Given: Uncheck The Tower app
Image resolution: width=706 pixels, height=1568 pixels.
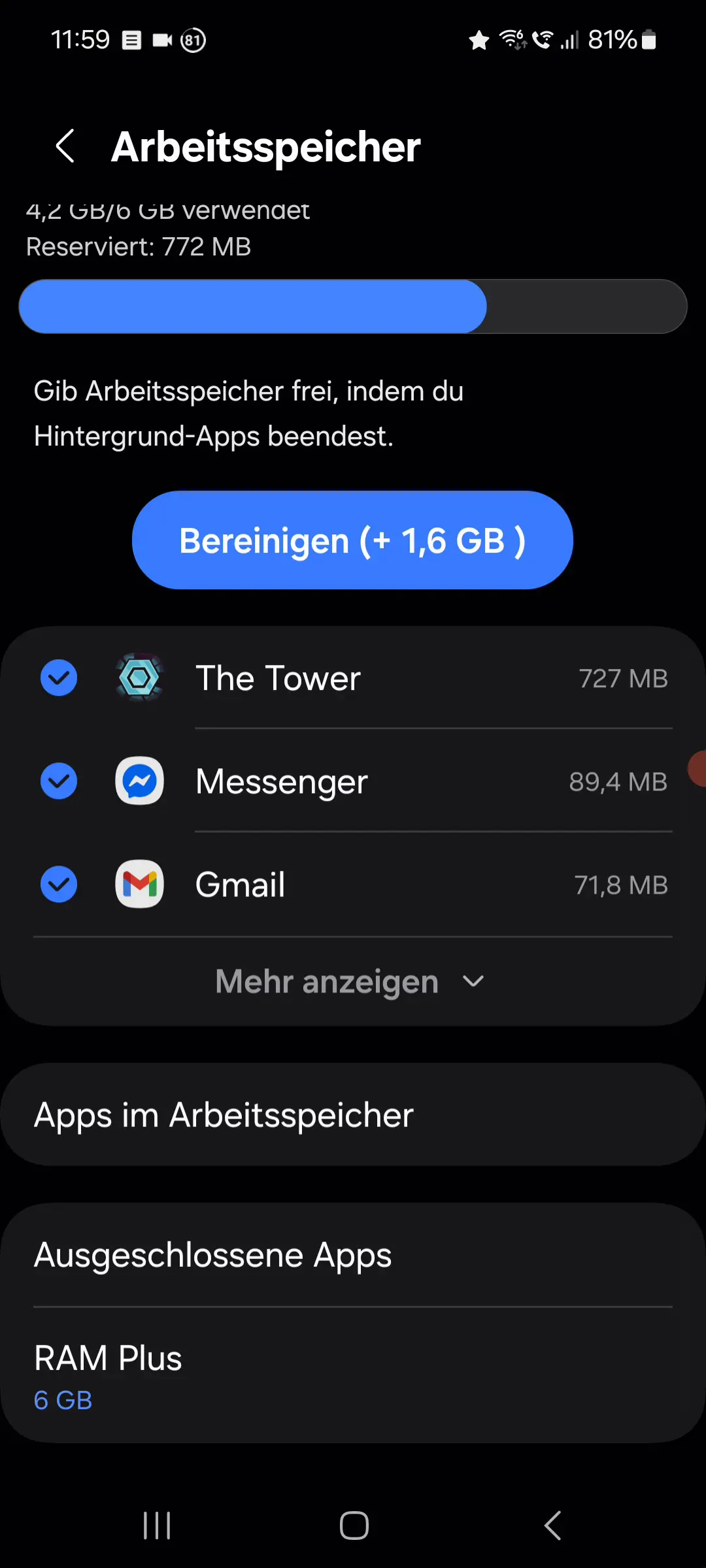Looking at the screenshot, I should [59, 678].
